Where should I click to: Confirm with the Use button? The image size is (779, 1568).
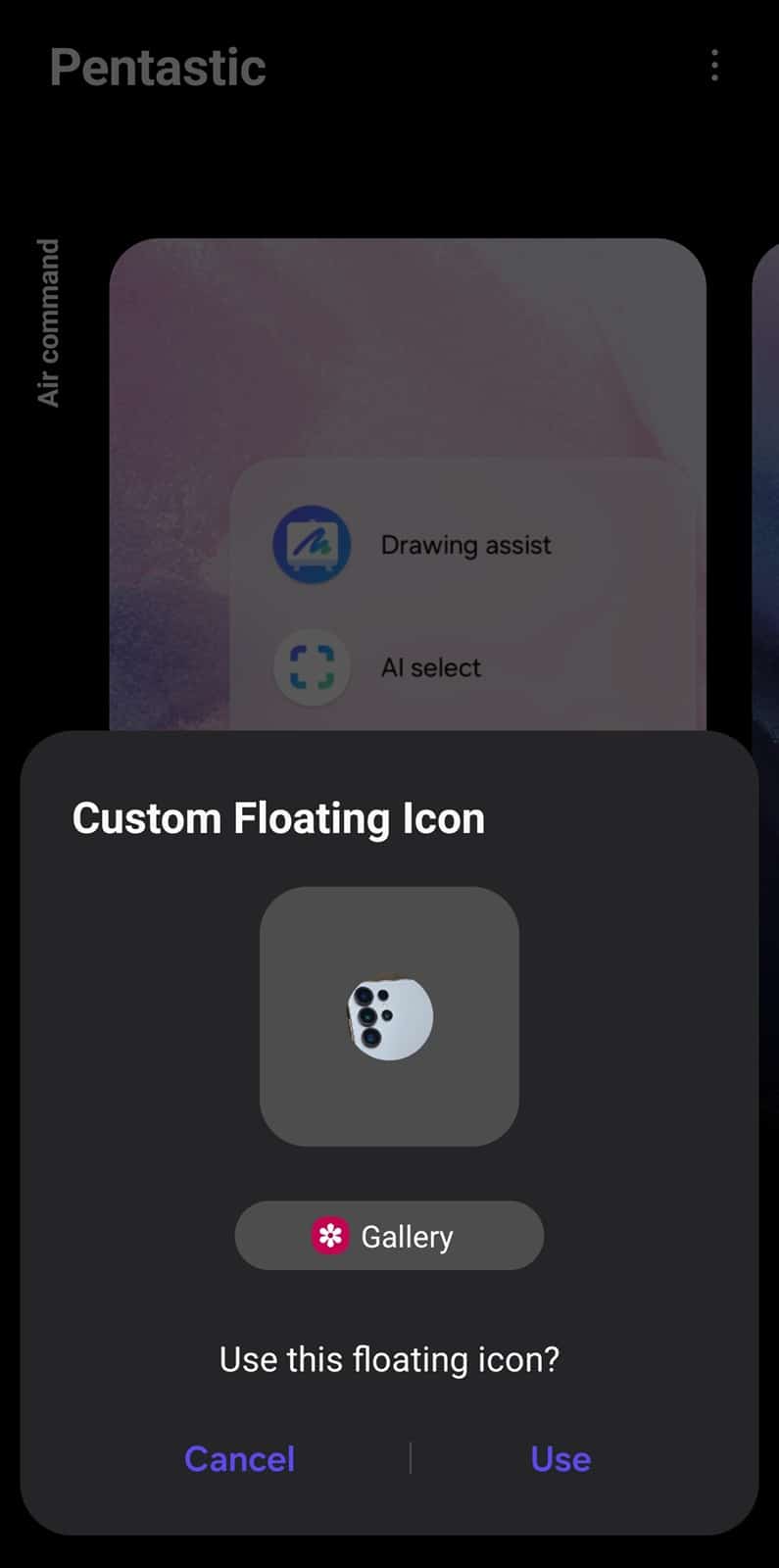point(560,1459)
